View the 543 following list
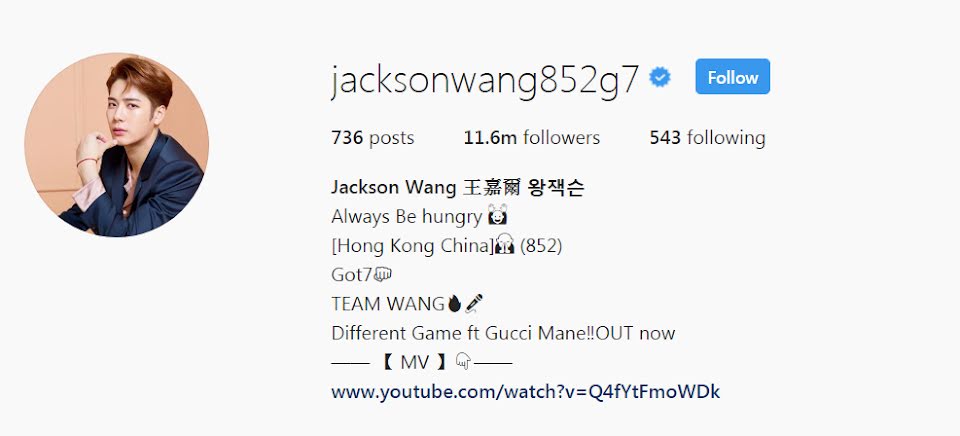The image size is (960, 436). [x=707, y=138]
